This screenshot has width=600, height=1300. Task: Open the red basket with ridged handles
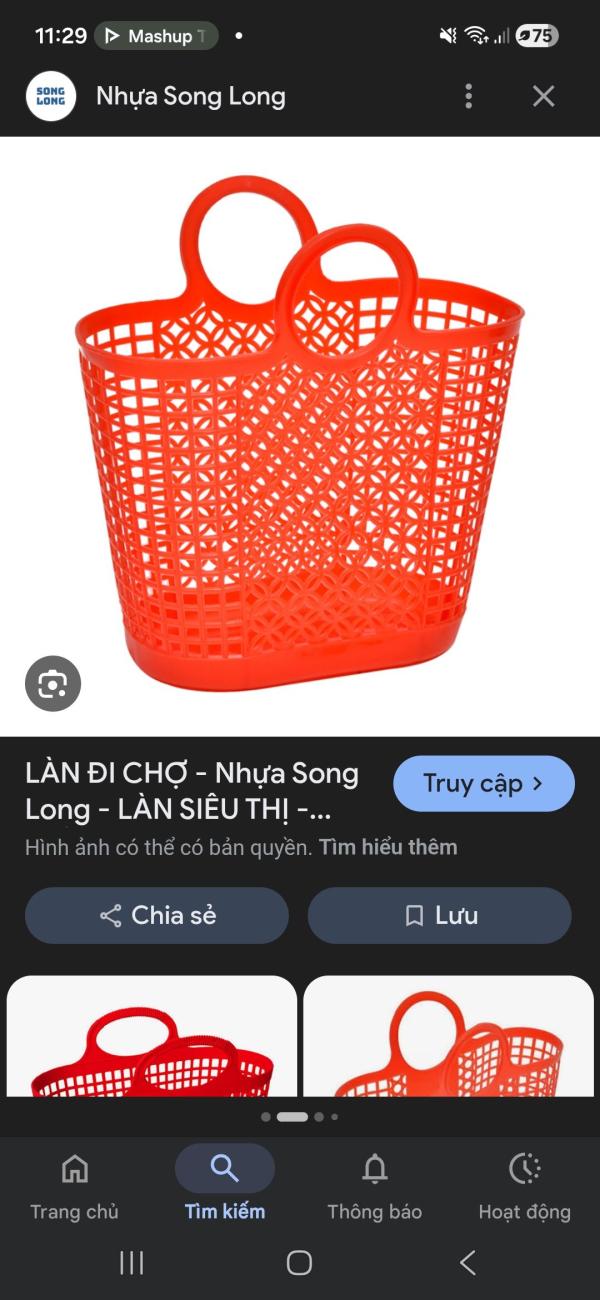point(152,1040)
